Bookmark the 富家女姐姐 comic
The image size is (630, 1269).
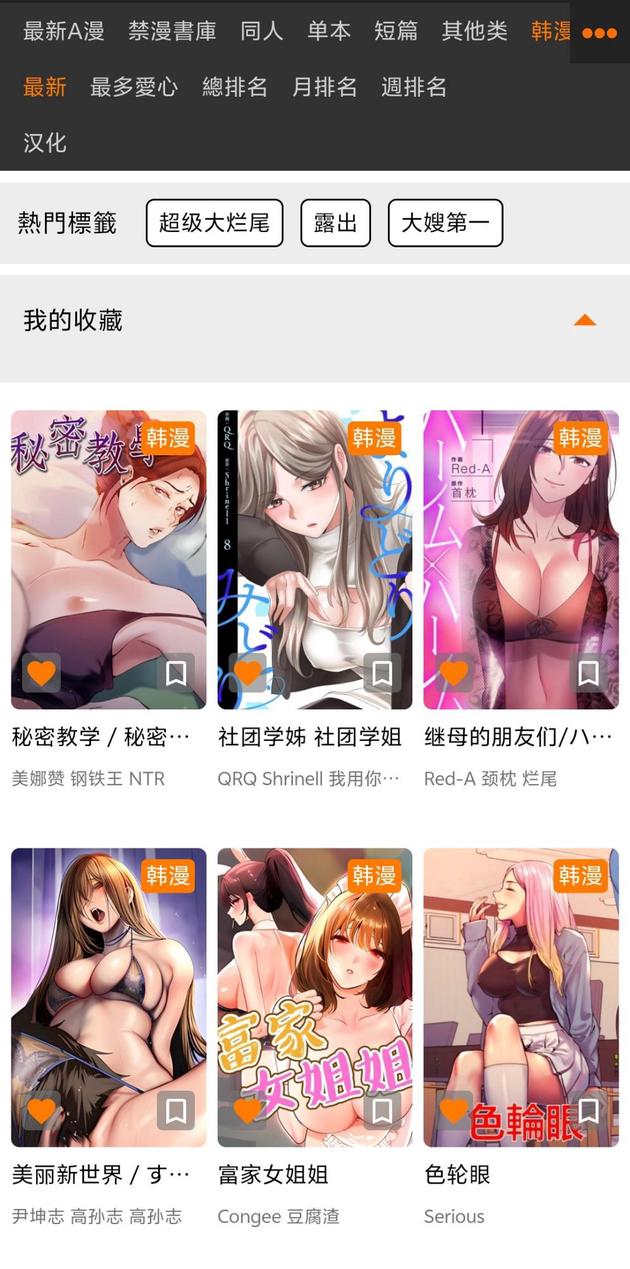(382, 1110)
